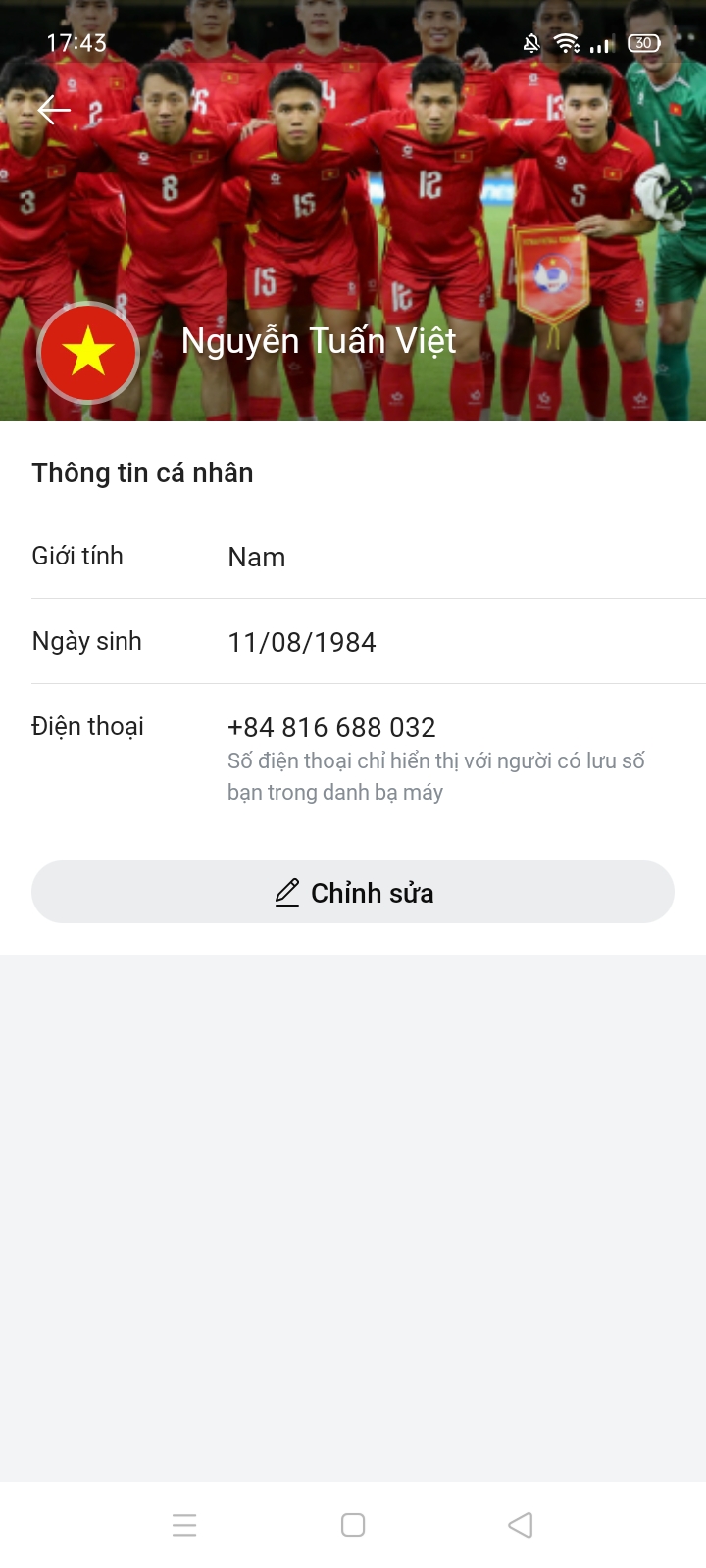Viewport: 706px width, 1568px height.
Task: Open recent apps from navigation bar
Action: (184, 1525)
